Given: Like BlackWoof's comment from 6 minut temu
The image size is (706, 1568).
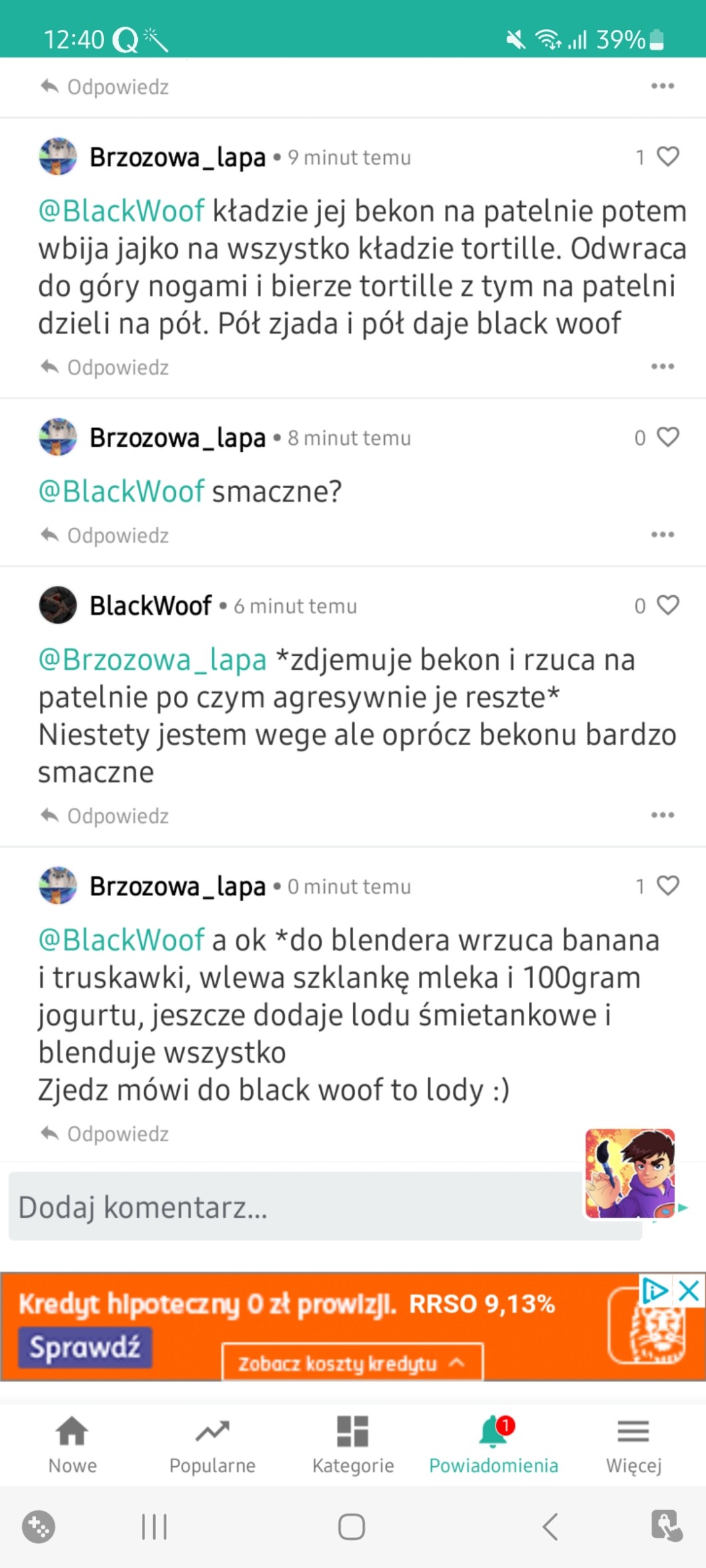Looking at the screenshot, I should point(667,605).
